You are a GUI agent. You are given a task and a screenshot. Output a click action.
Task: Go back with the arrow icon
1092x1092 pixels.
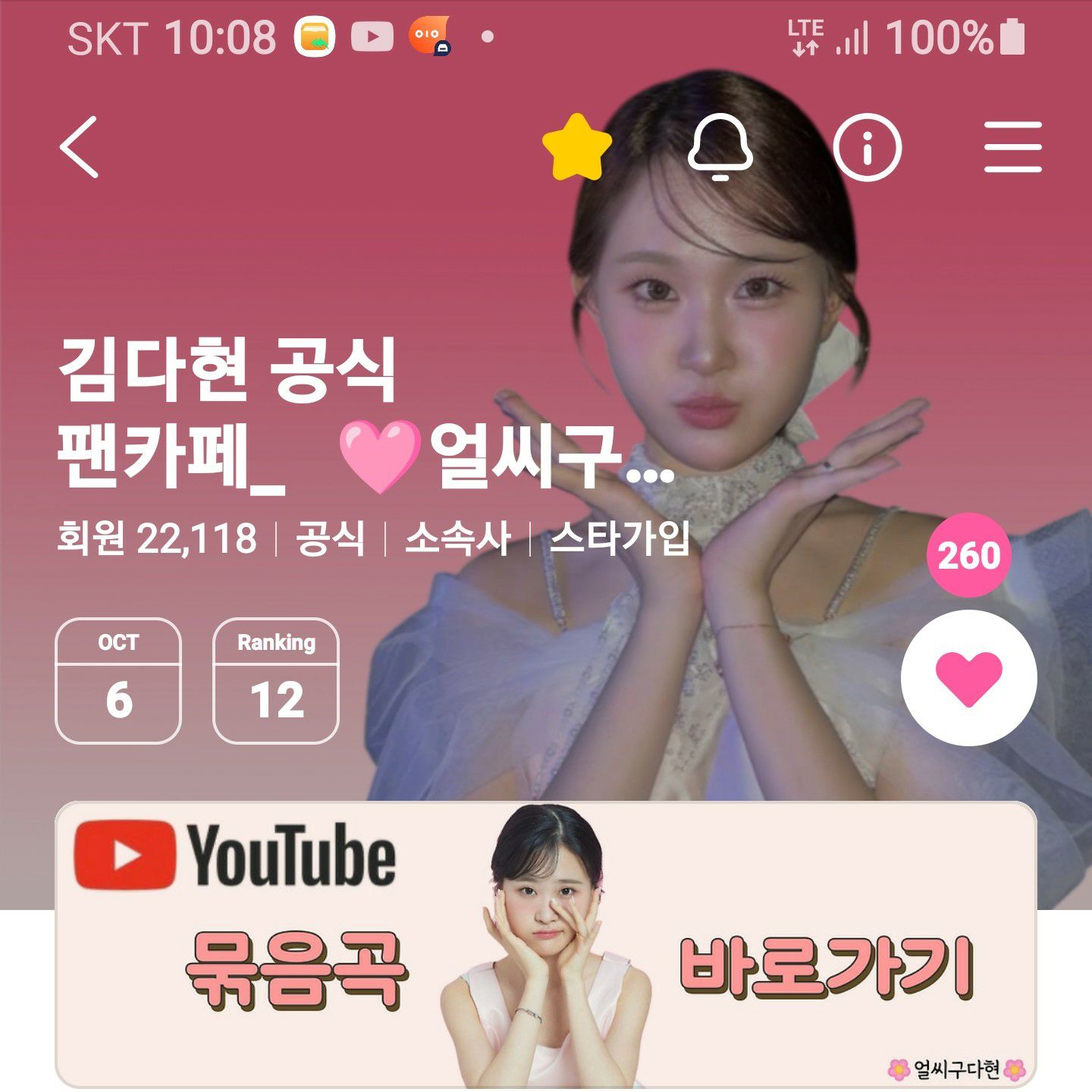[80, 147]
